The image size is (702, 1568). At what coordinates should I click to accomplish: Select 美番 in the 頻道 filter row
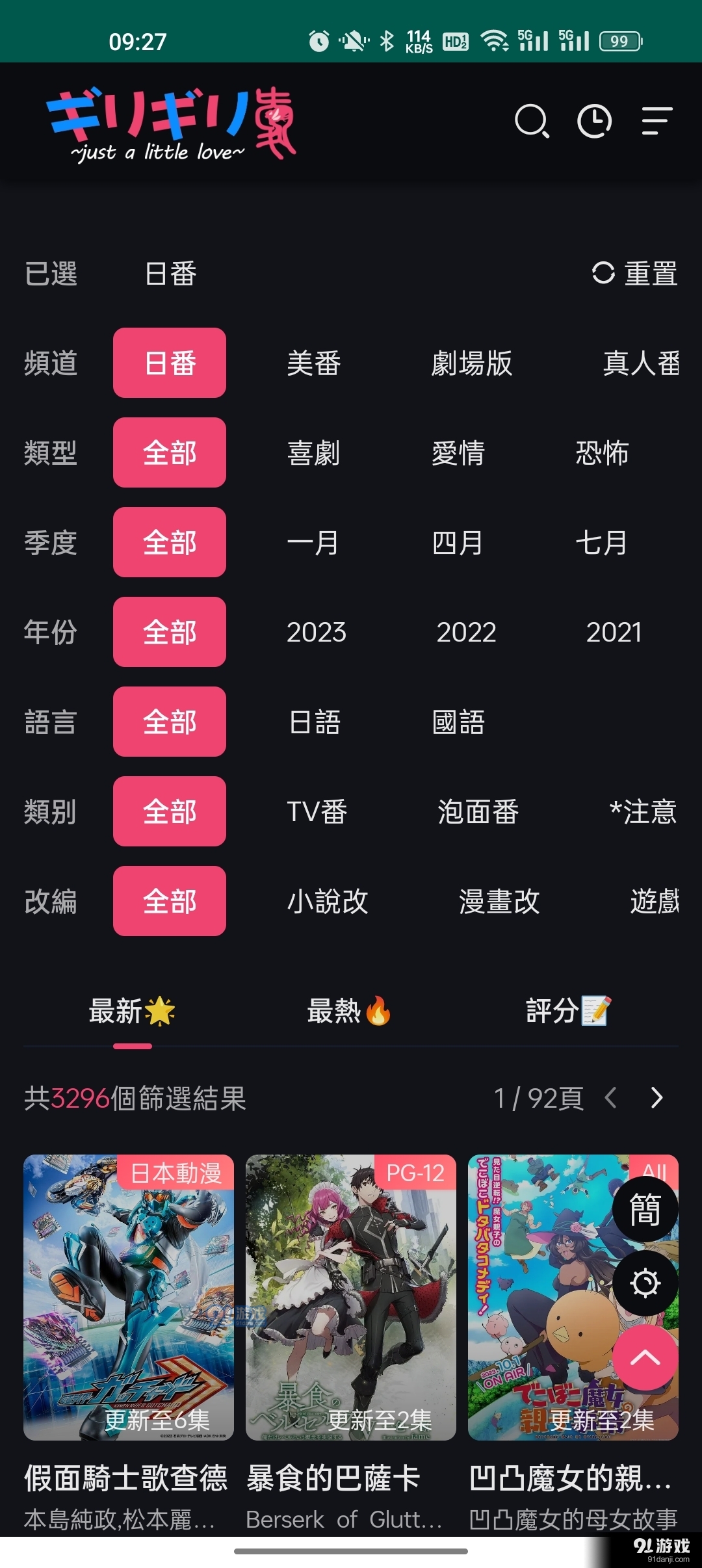[314, 364]
